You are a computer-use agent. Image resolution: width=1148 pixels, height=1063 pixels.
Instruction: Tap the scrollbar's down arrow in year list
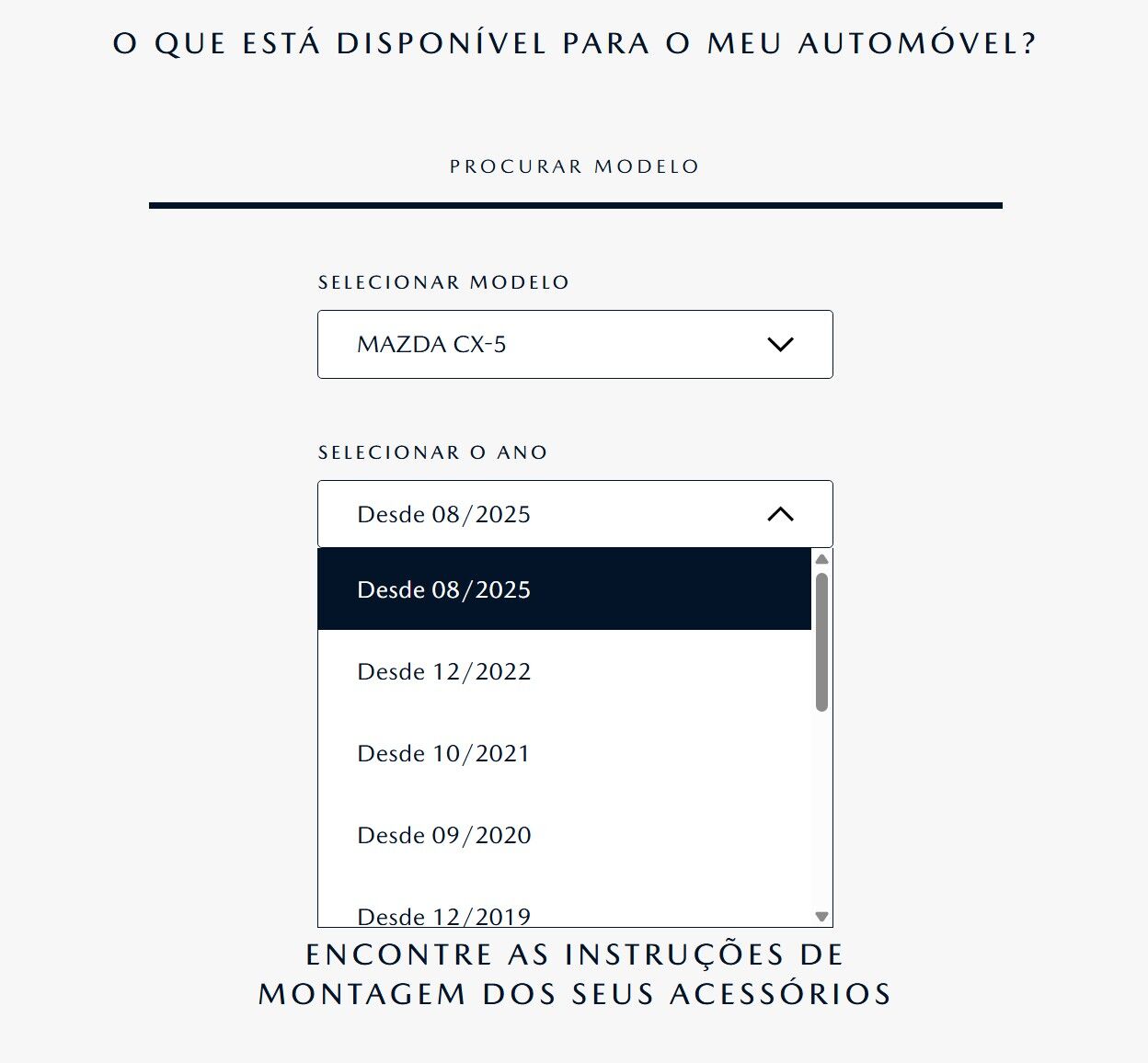pos(822,917)
